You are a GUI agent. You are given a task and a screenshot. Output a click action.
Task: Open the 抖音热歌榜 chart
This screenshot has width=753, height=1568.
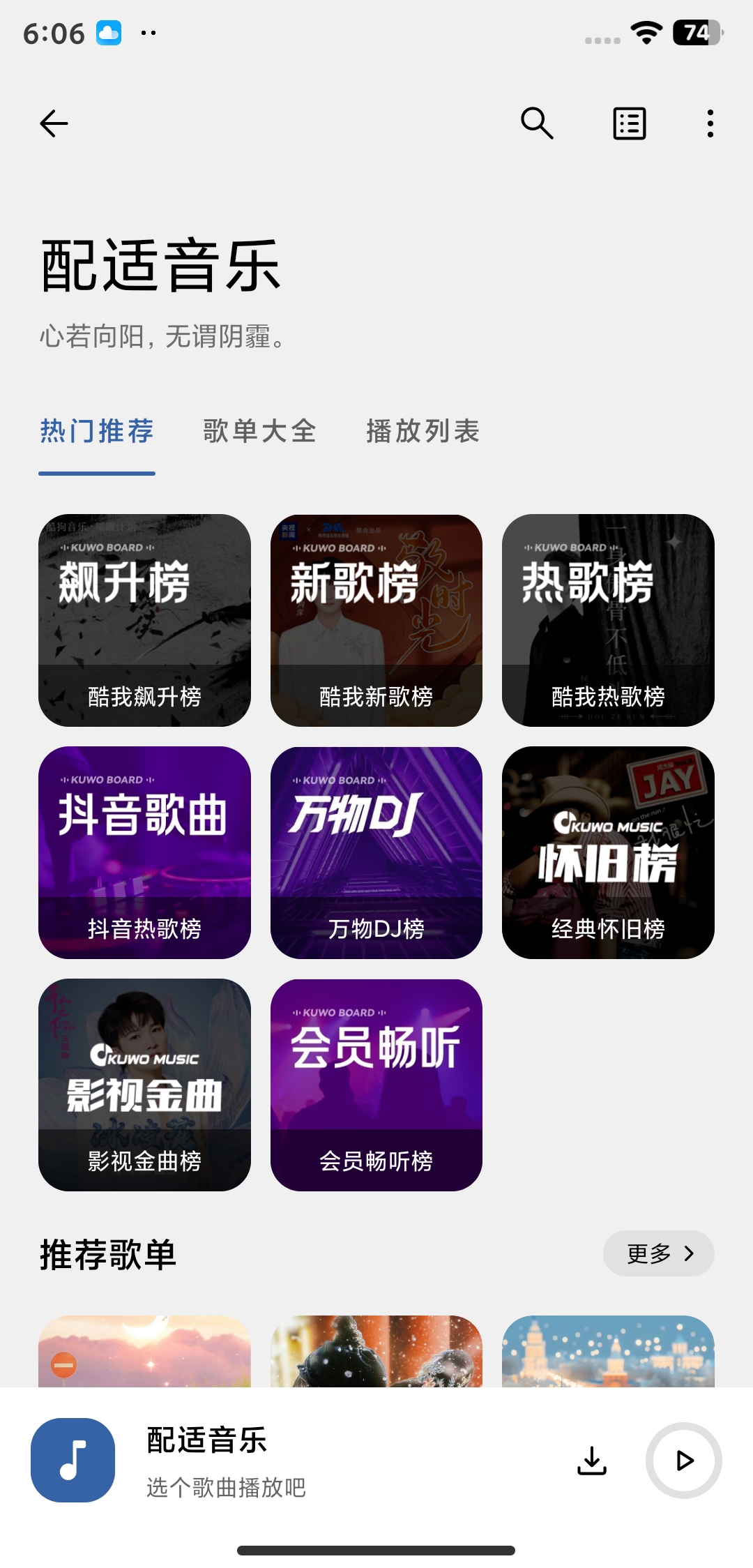[144, 852]
